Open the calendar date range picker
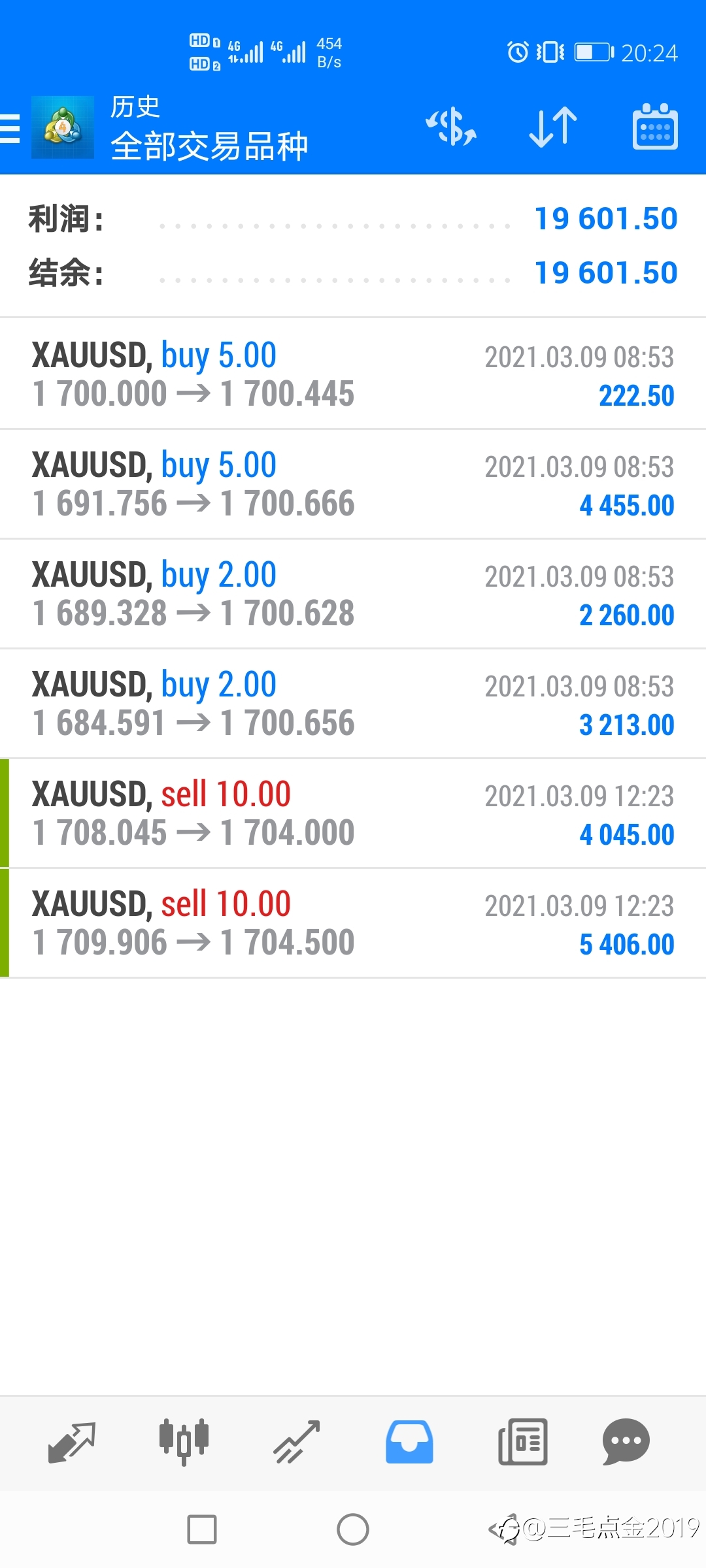Screen dimensions: 706x1568 [655, 127]
